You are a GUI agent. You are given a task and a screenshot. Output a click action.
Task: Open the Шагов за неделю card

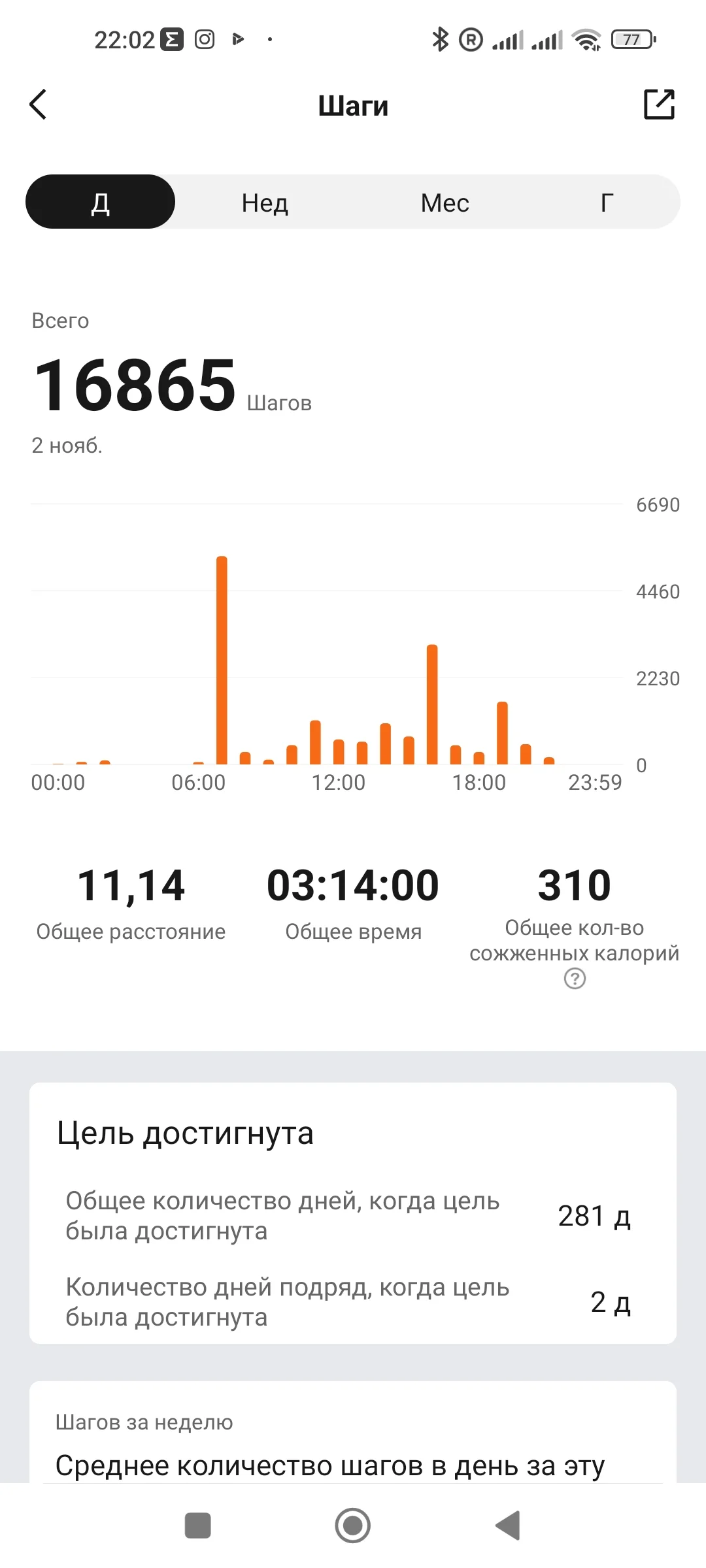353,1437
